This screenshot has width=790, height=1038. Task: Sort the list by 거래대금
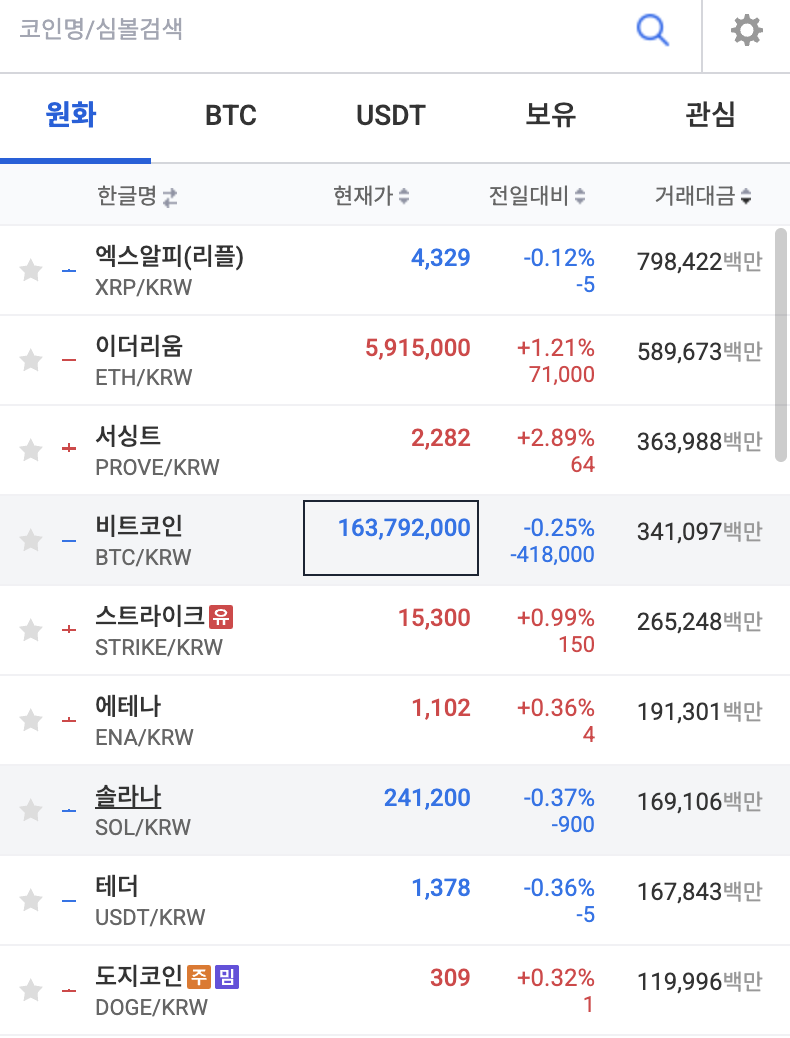(x=703, y=196)
